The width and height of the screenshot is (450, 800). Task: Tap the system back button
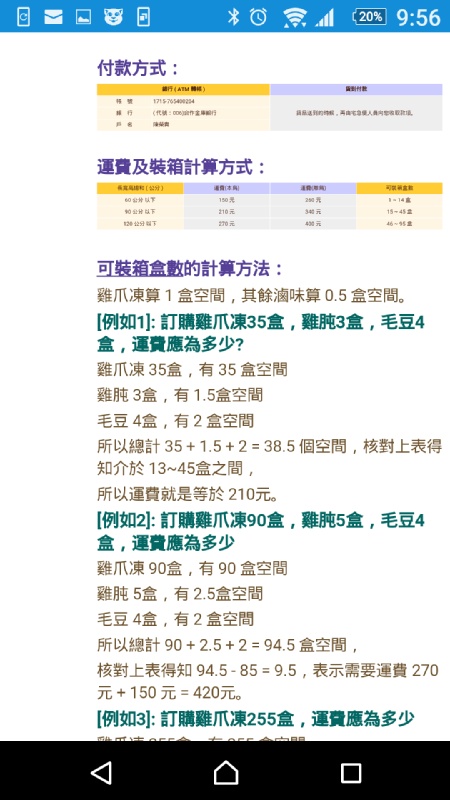pos(101,772)
